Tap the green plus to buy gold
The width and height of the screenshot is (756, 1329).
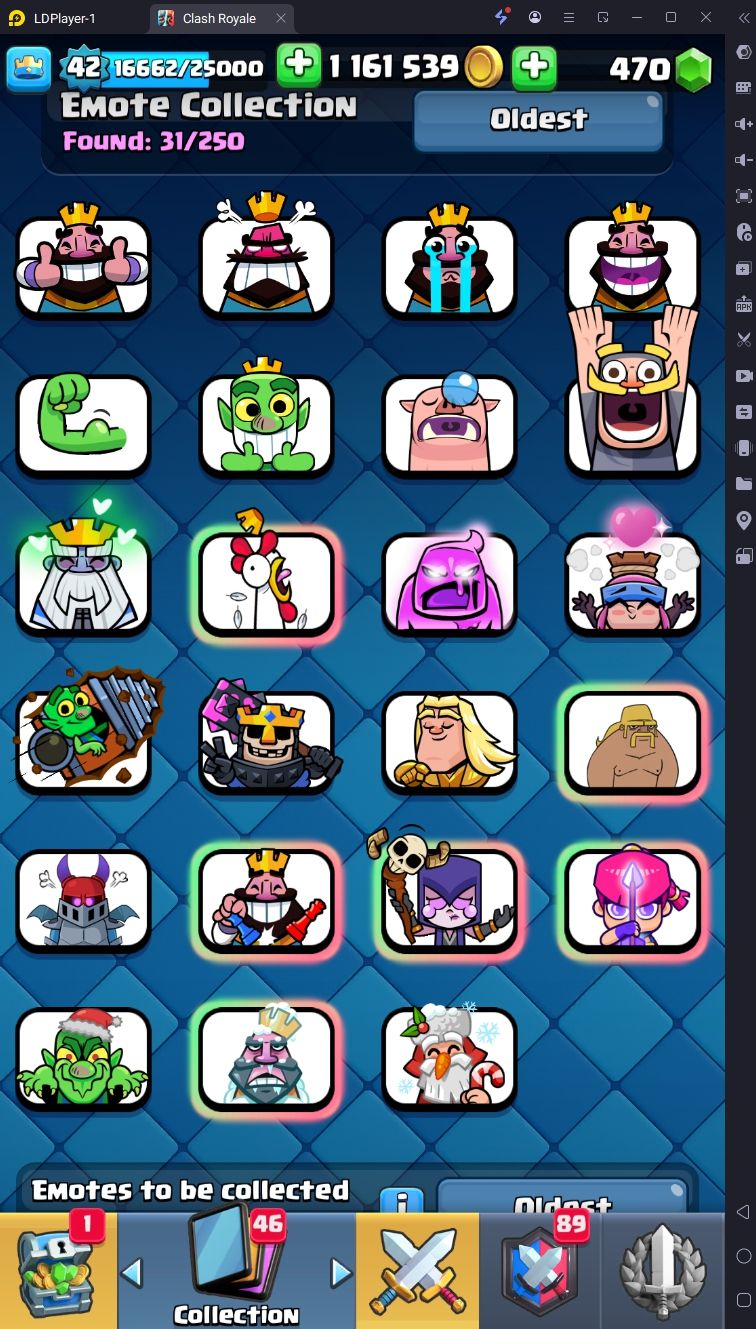click(534, 67)
